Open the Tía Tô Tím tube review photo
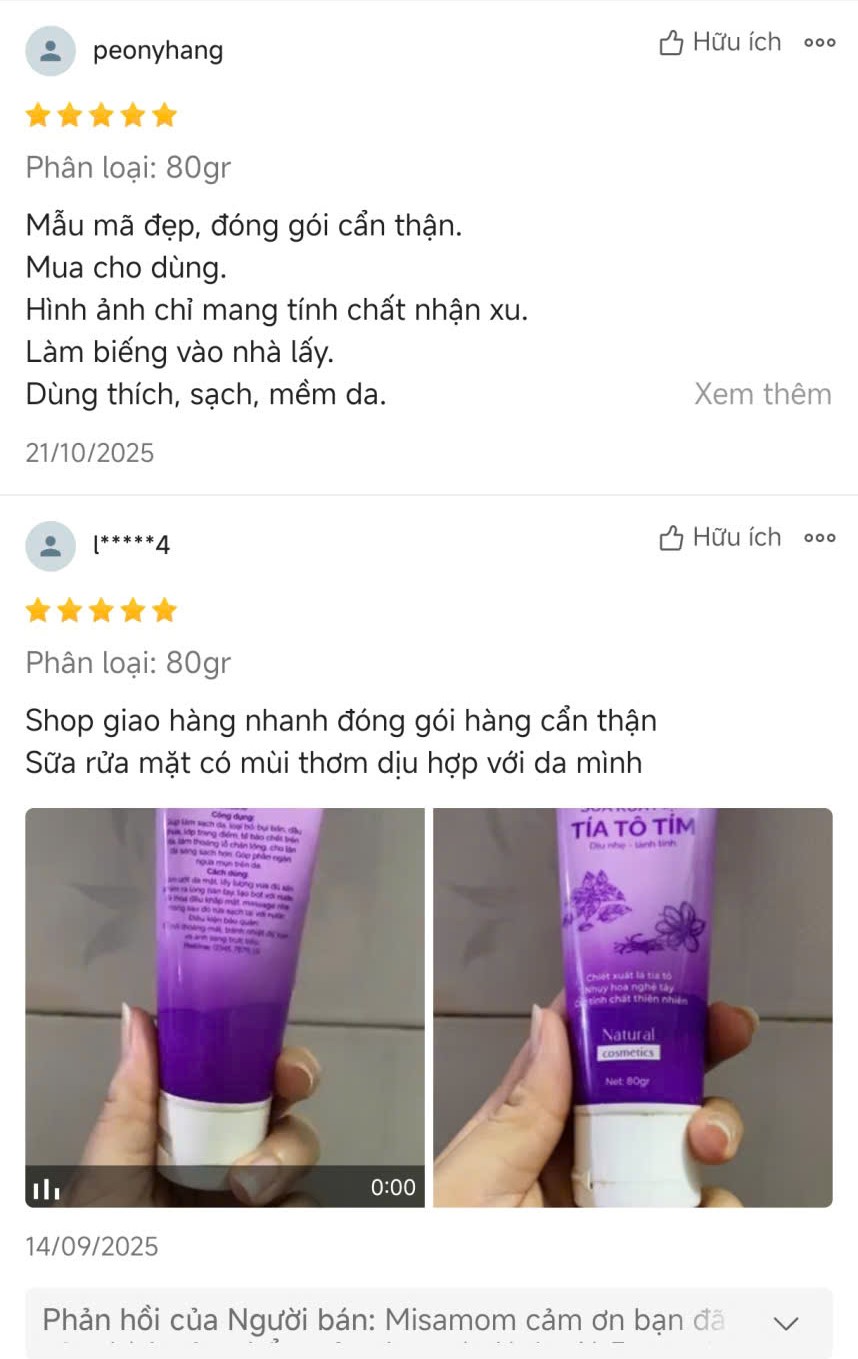 click(x=632, y=1007)
